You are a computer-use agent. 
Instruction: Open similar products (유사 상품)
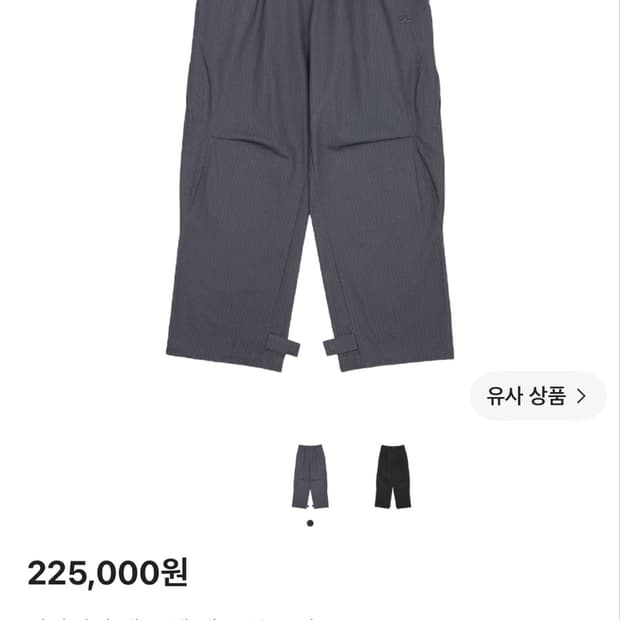click(x=538, y=396)
